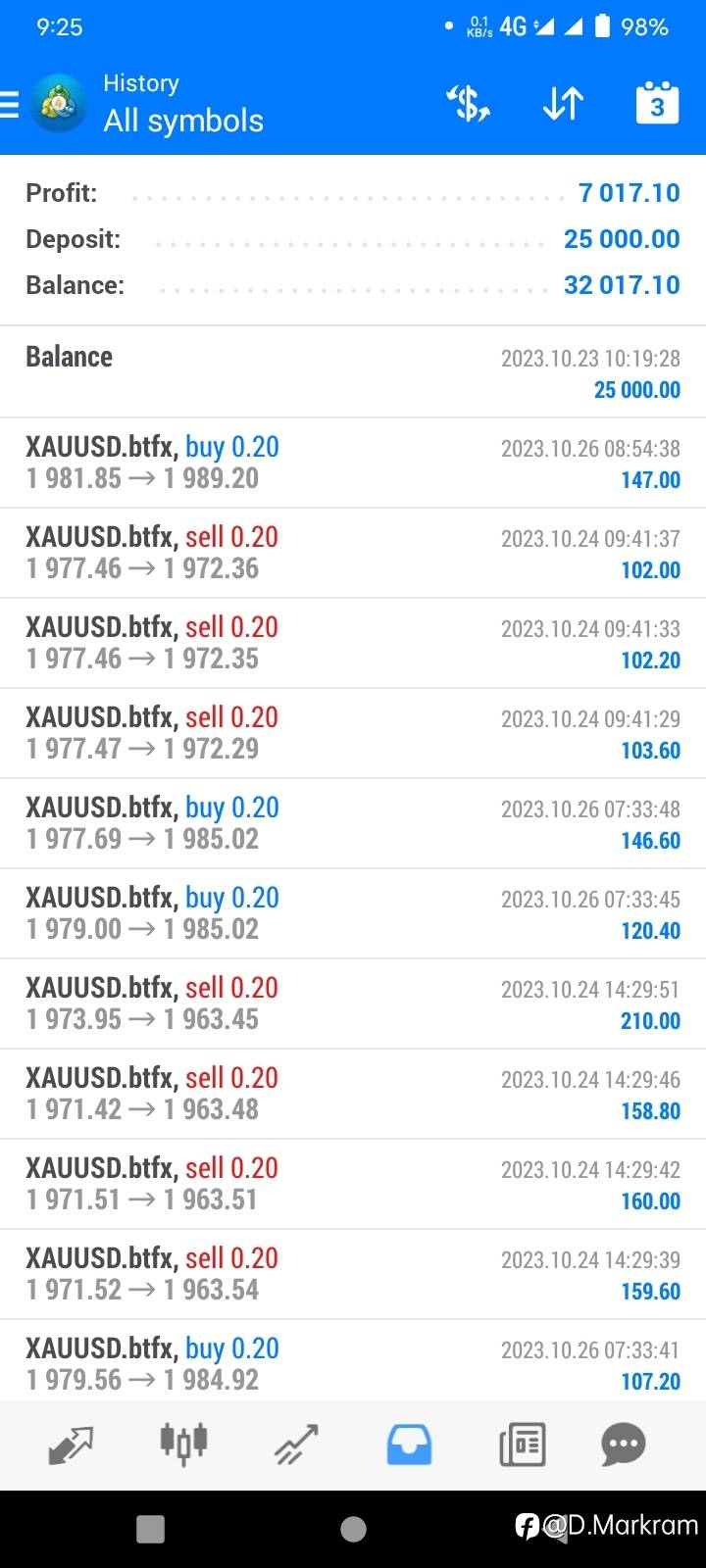Open the side menu hamburger button
This screenshot has height=1568, width=706.
tap(9, 104)
